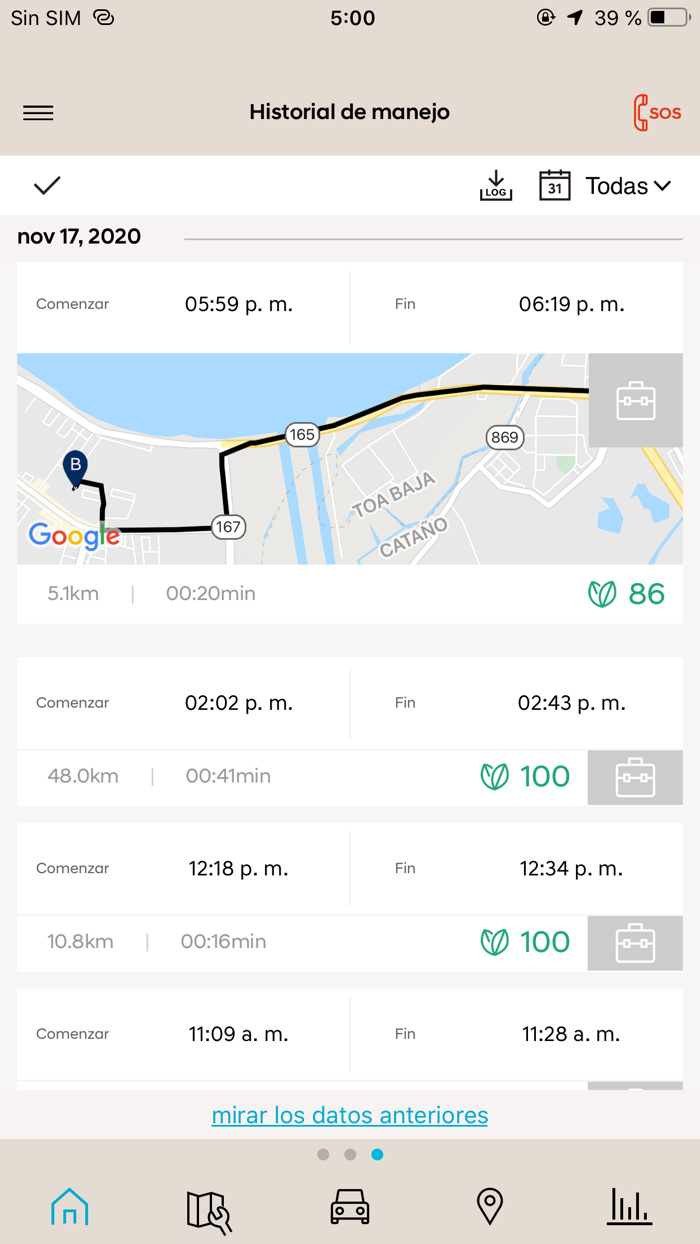Tap briefcase icon on the 5.1km trip

point(635,400)
